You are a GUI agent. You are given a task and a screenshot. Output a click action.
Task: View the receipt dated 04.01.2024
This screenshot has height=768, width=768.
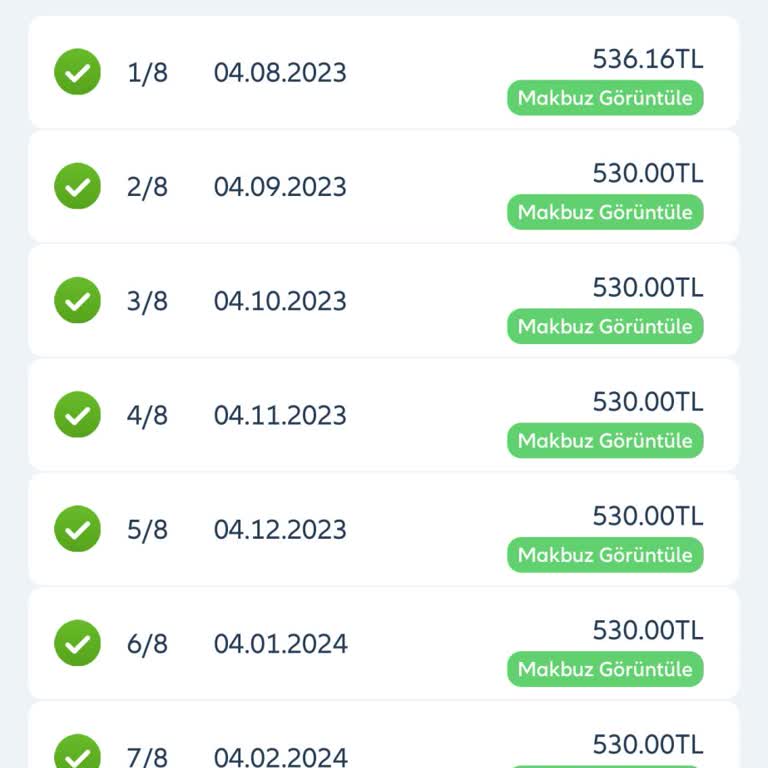(x=605, y=669)
